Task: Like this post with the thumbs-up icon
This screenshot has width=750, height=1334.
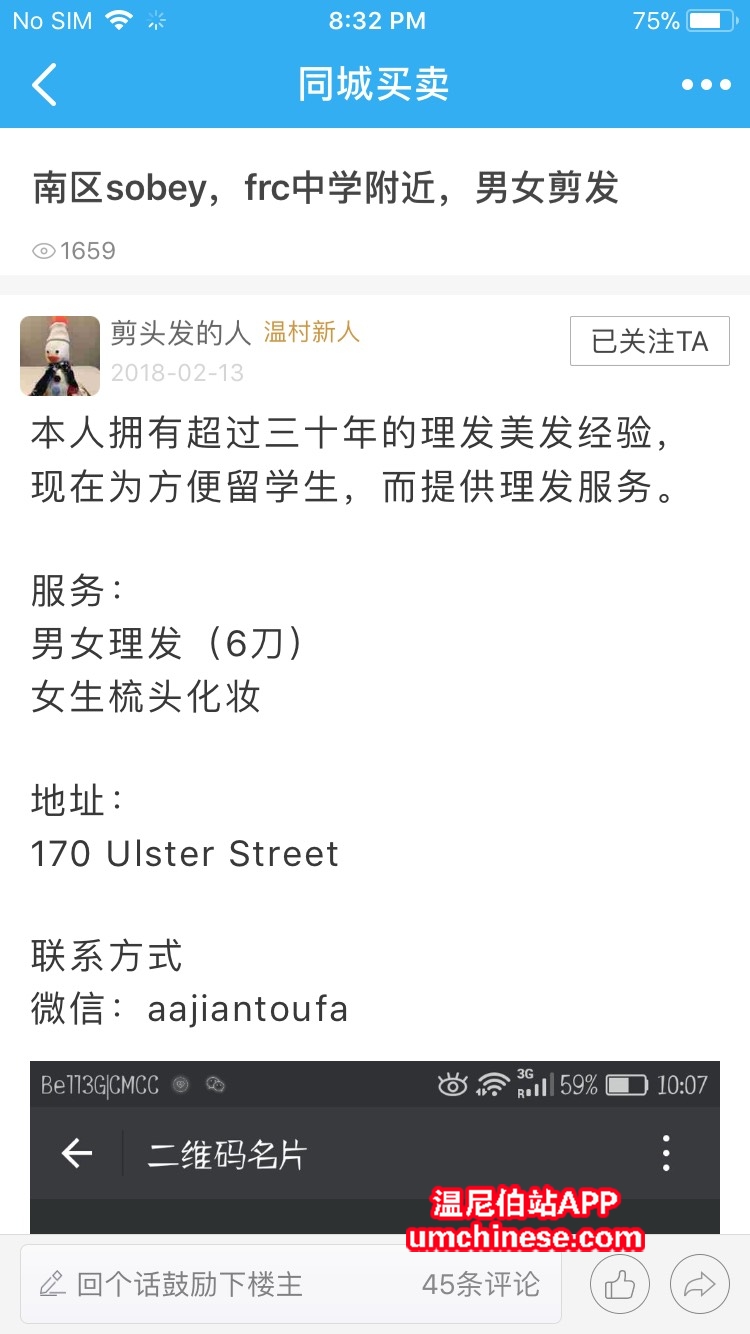Action: pyautogui.click(x=620, y=1284)
